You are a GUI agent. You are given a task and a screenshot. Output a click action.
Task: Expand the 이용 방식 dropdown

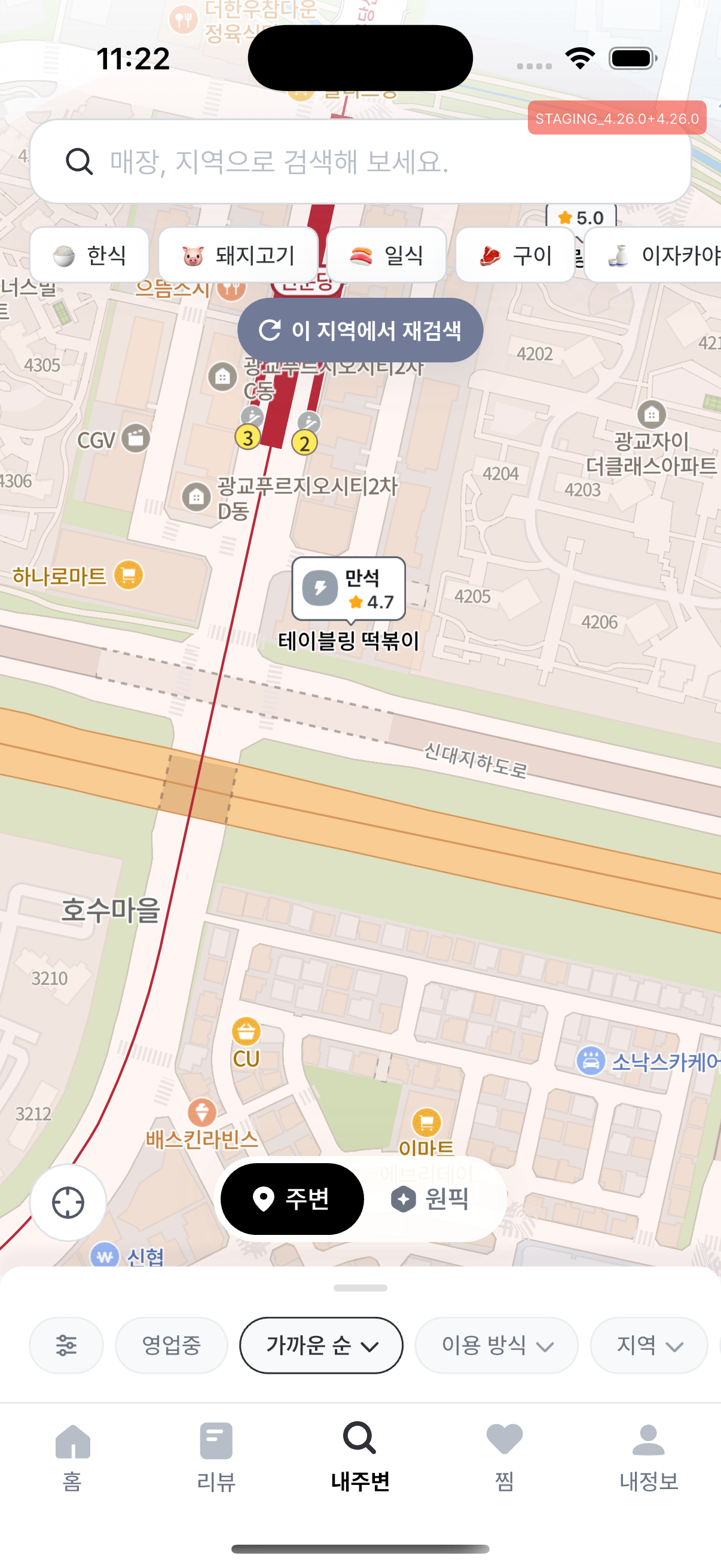click(496, 1345)
